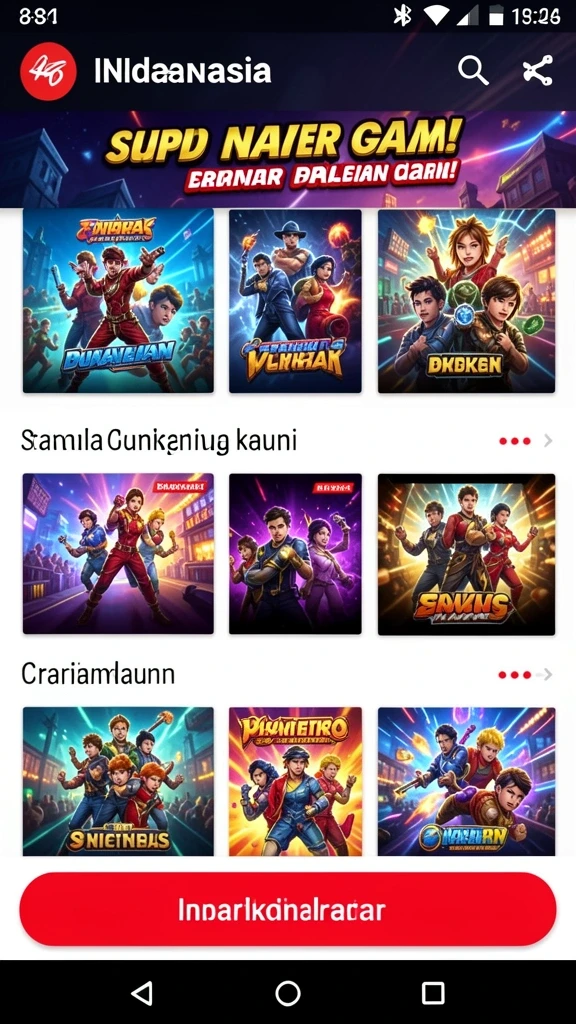This screenshot has height=1024, width=576.
Task: Open the SAVINS game tile
Action: [x=466, y=554]
